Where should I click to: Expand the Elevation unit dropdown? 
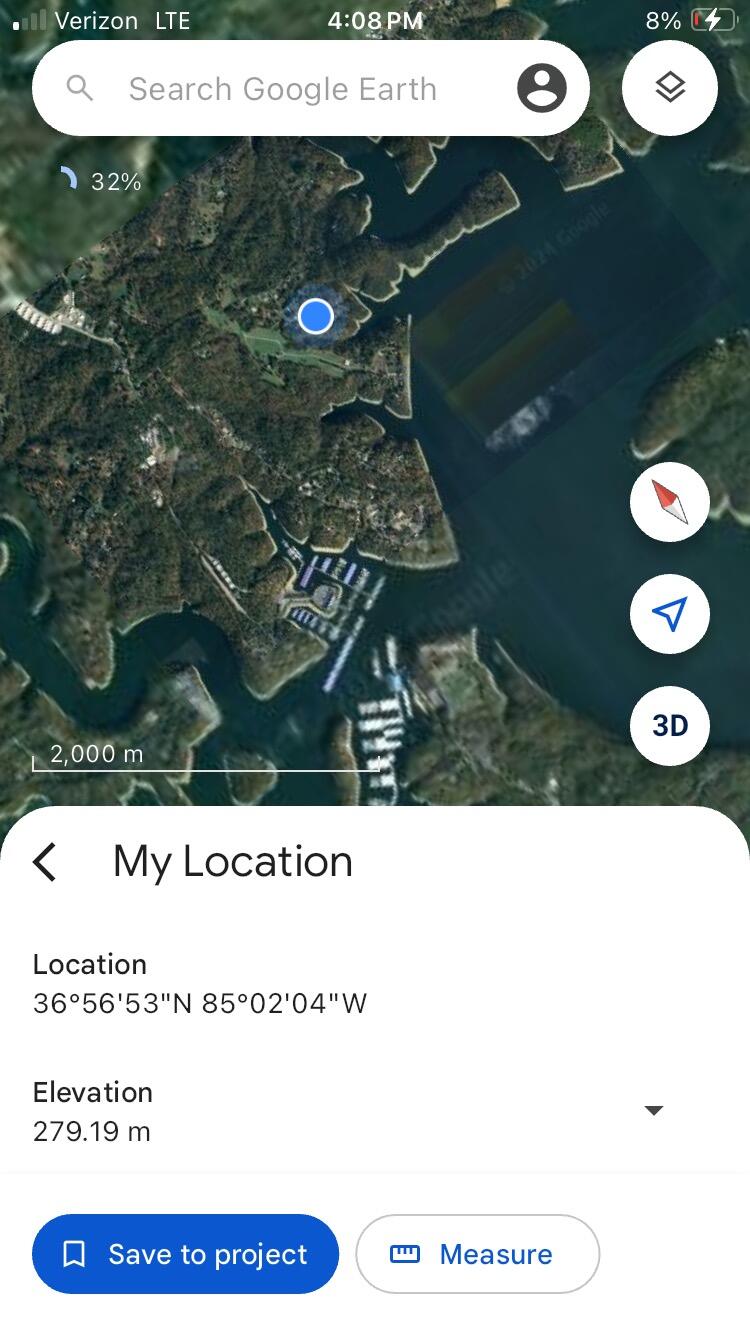pos(654,1110)
